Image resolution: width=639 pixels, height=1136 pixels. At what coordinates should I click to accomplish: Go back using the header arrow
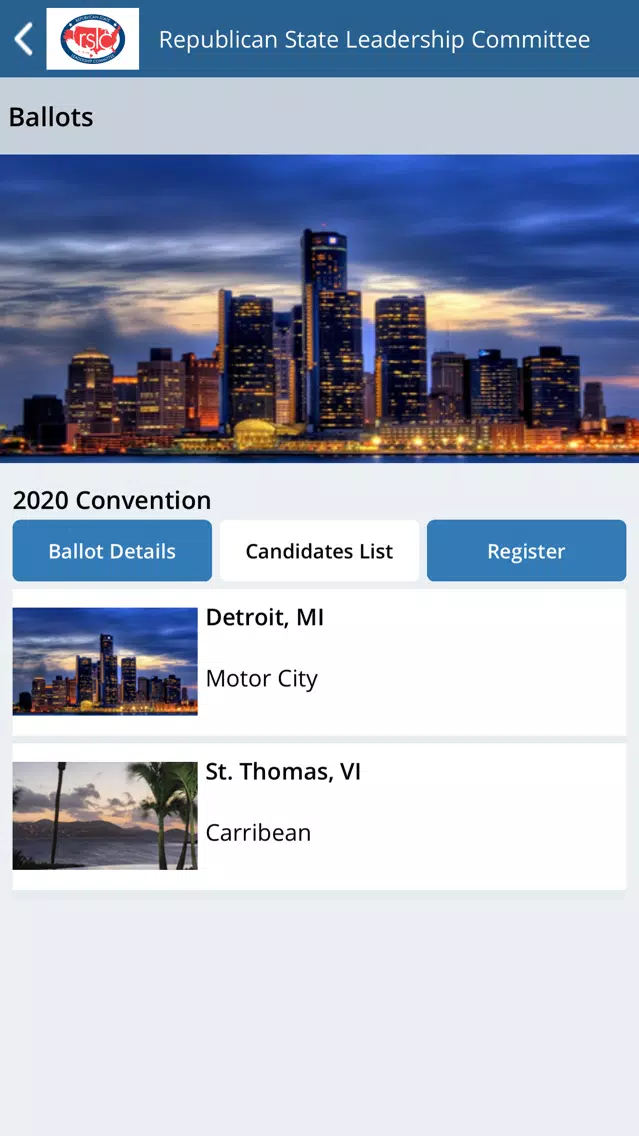(x=23, y=38)
